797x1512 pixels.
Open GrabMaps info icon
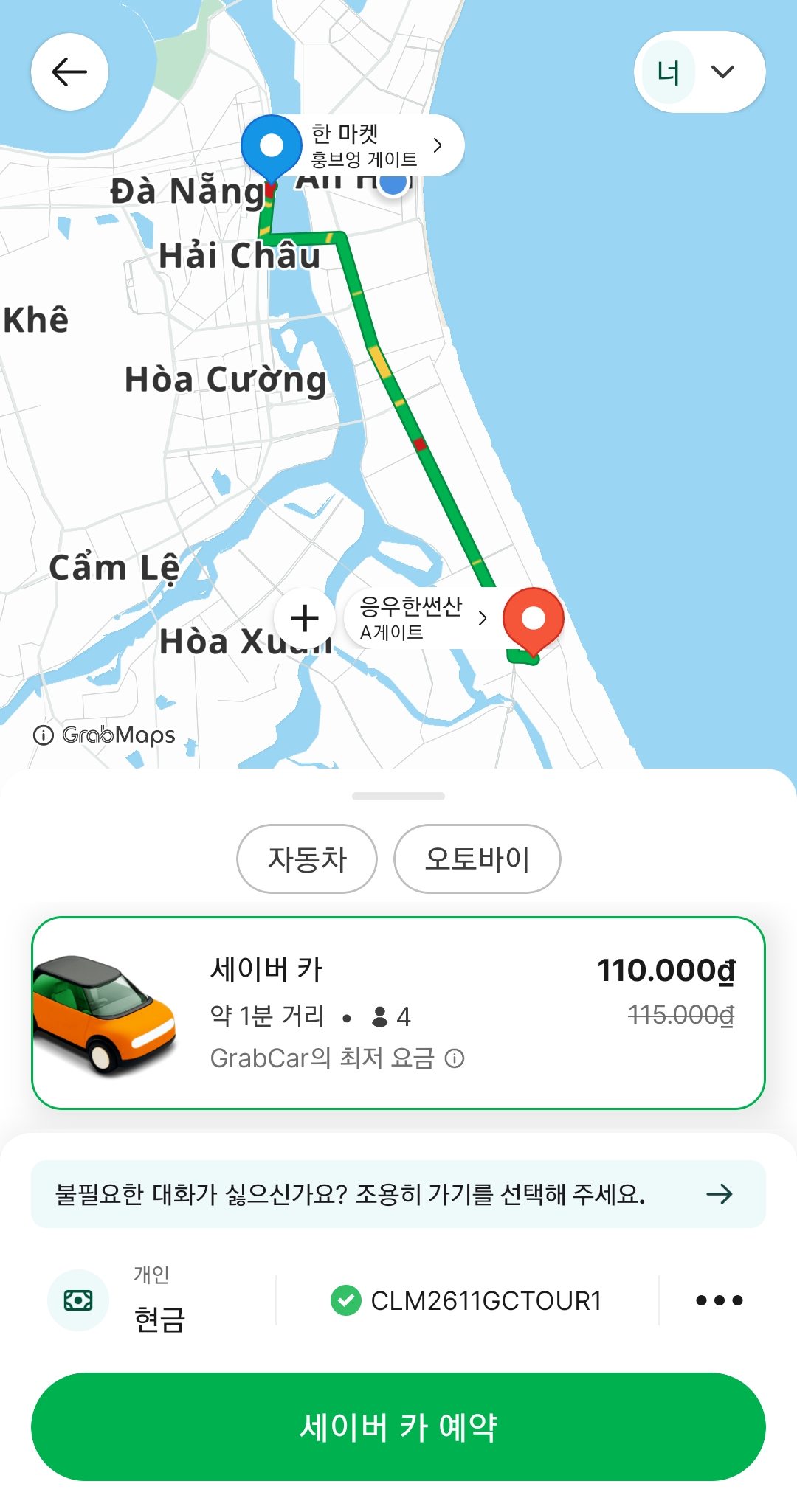(x=44, y=735)
